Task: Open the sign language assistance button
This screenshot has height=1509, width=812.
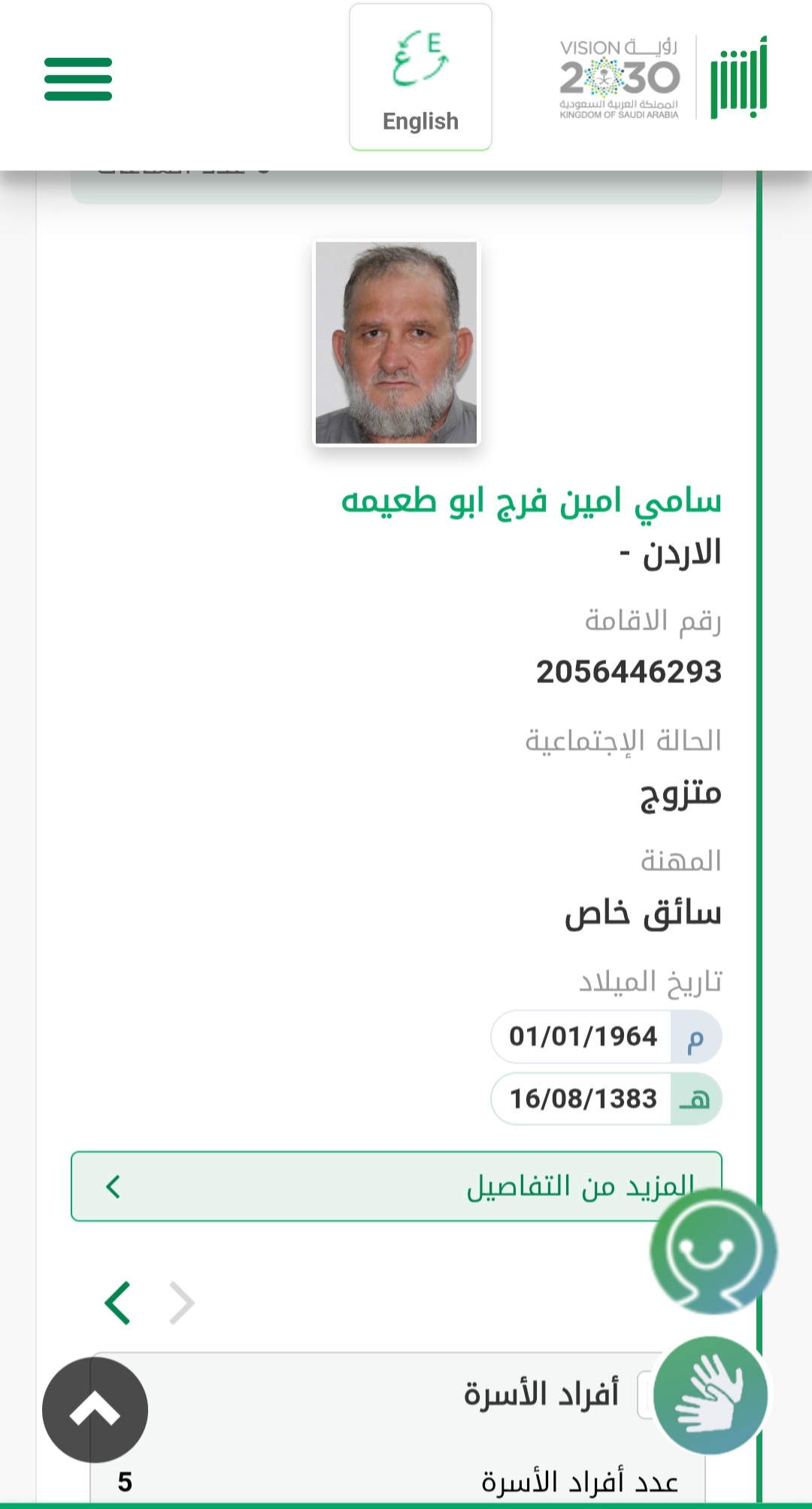Action: tap(710, 1395)
